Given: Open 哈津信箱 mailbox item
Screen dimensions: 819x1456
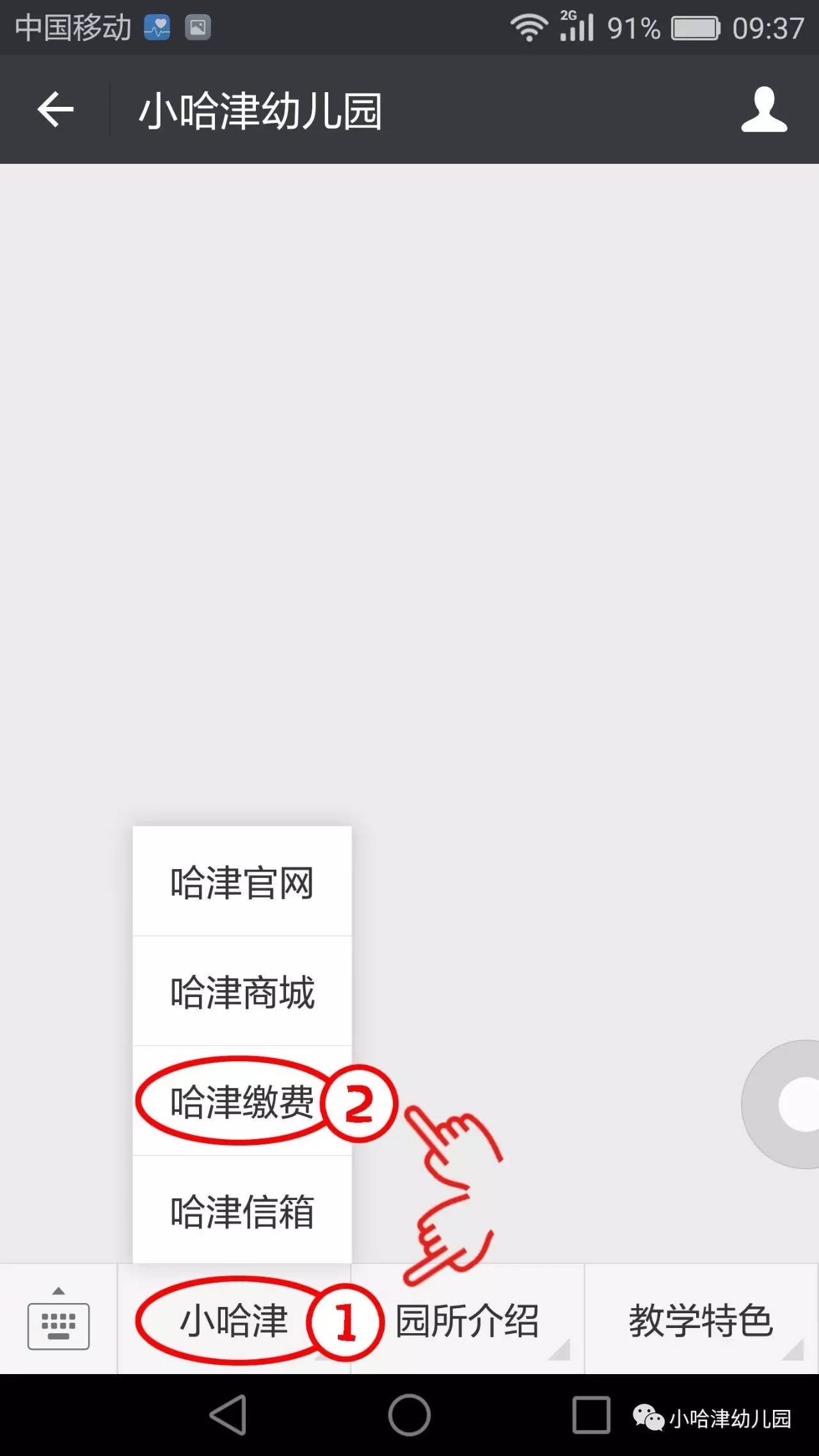Looking at the screenshot, I should pyautogui.click(x=242, y=1210).
